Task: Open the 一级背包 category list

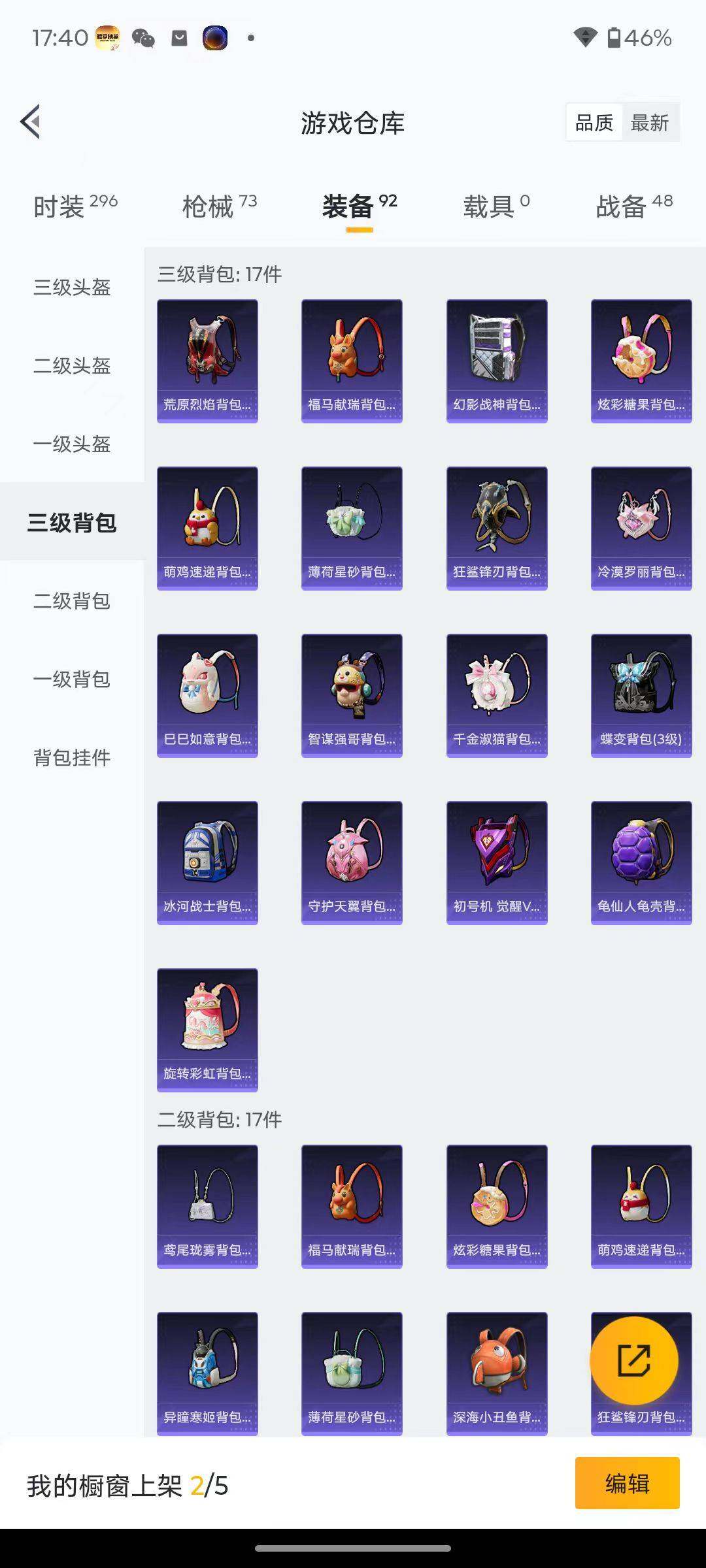Action: click(72, 680)
